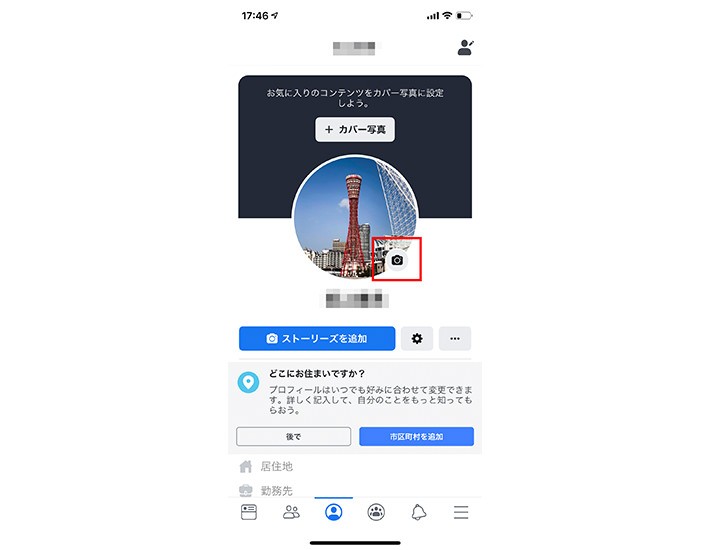
Task: Tap ストーリーズを追加 to add a story
Action: [x=317, y=338]
